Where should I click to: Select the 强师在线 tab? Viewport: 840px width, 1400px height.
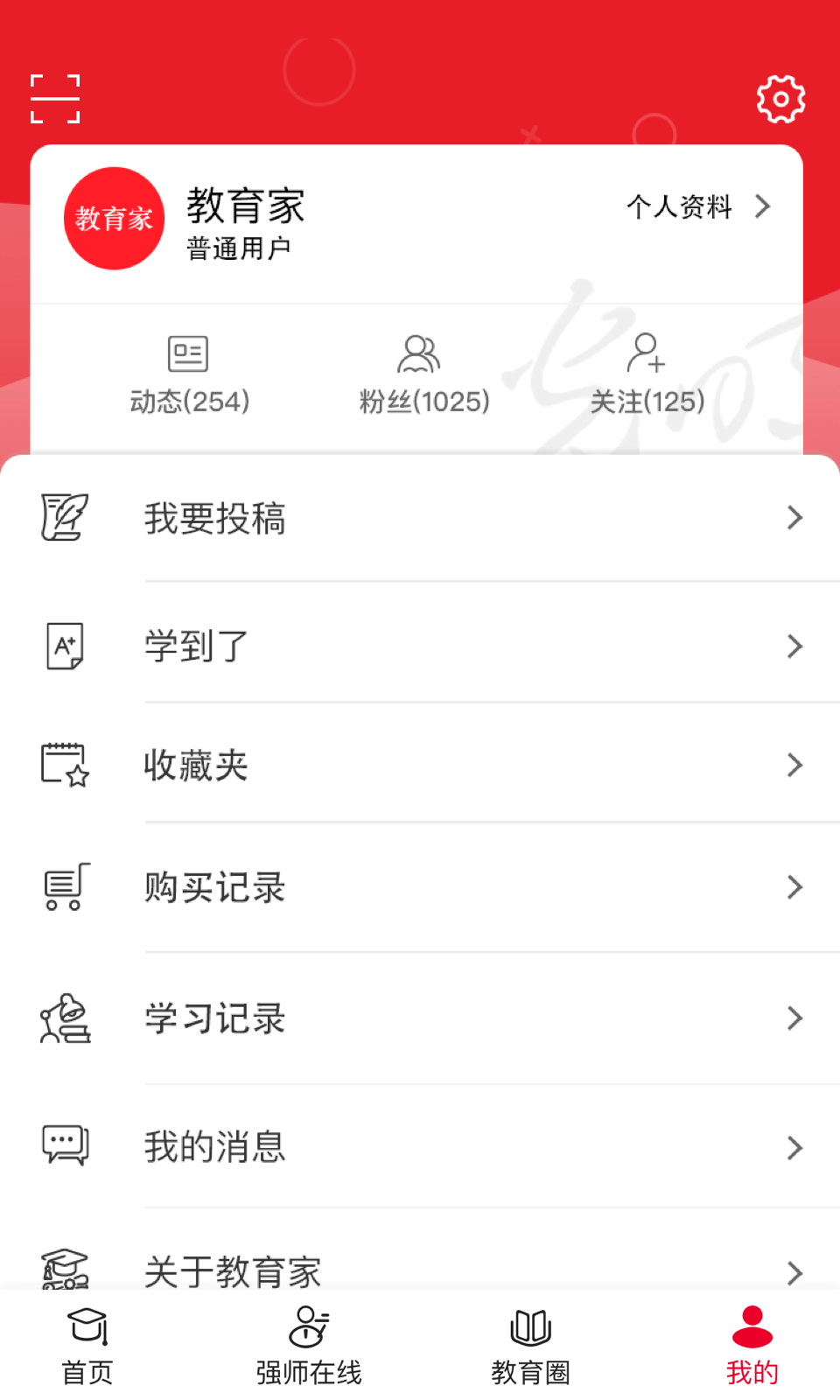pos(308,1343)
